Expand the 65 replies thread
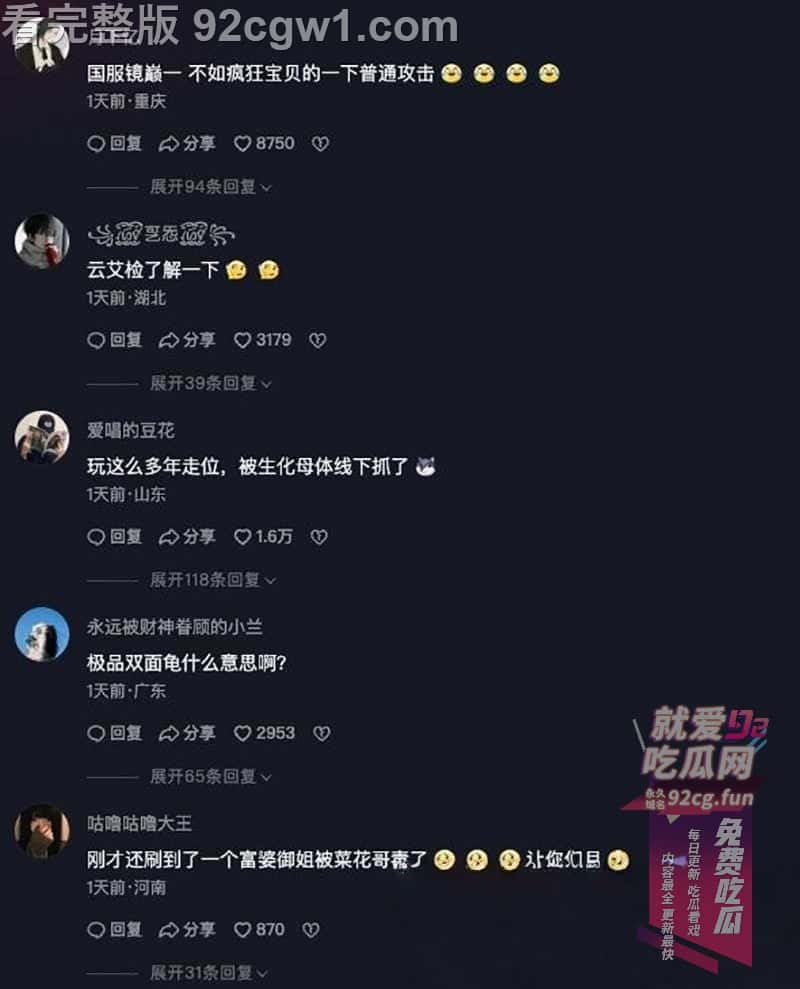 point(210,776)
